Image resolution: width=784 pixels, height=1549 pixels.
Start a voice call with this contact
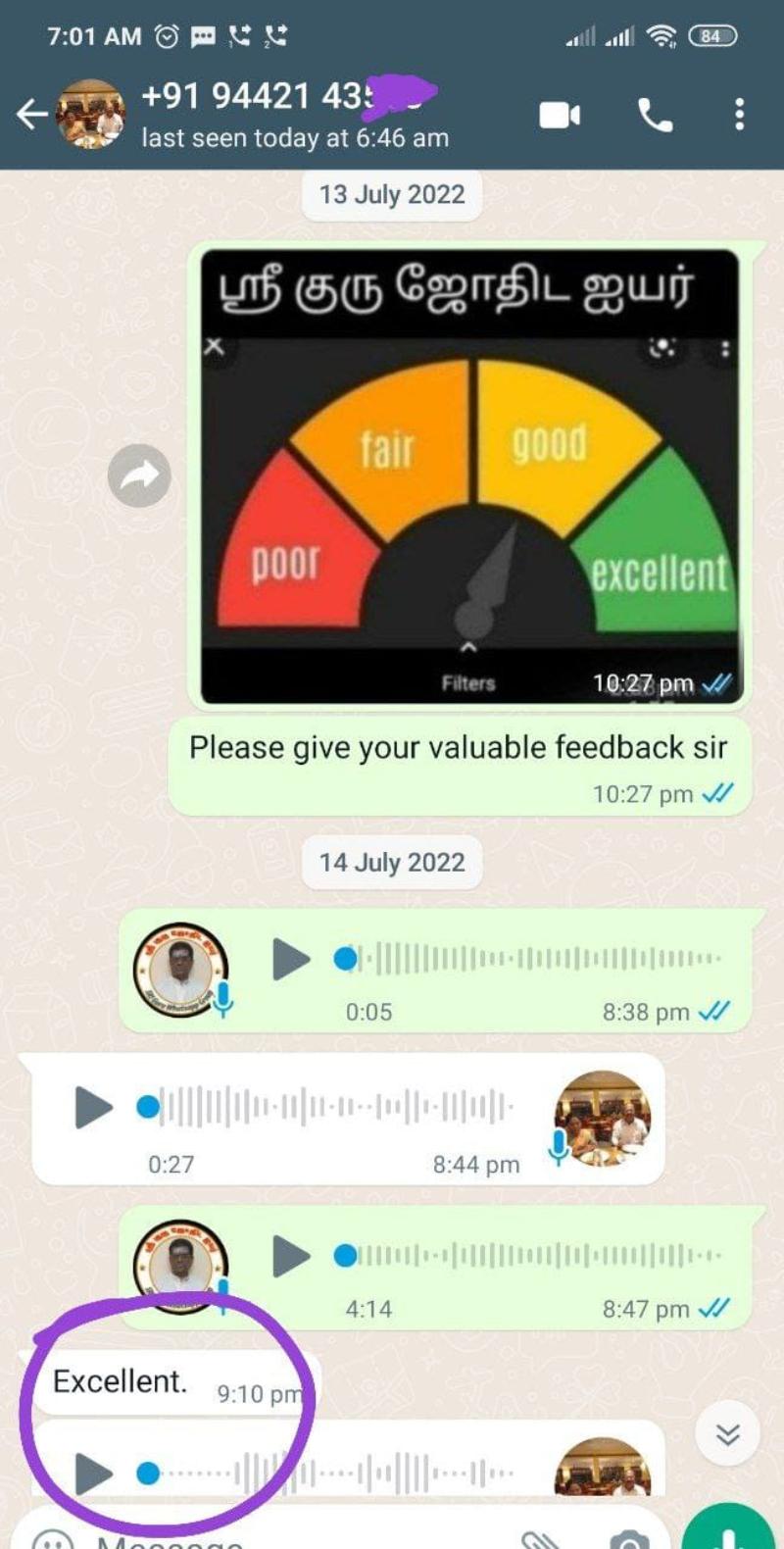click(x=655, y=116)
